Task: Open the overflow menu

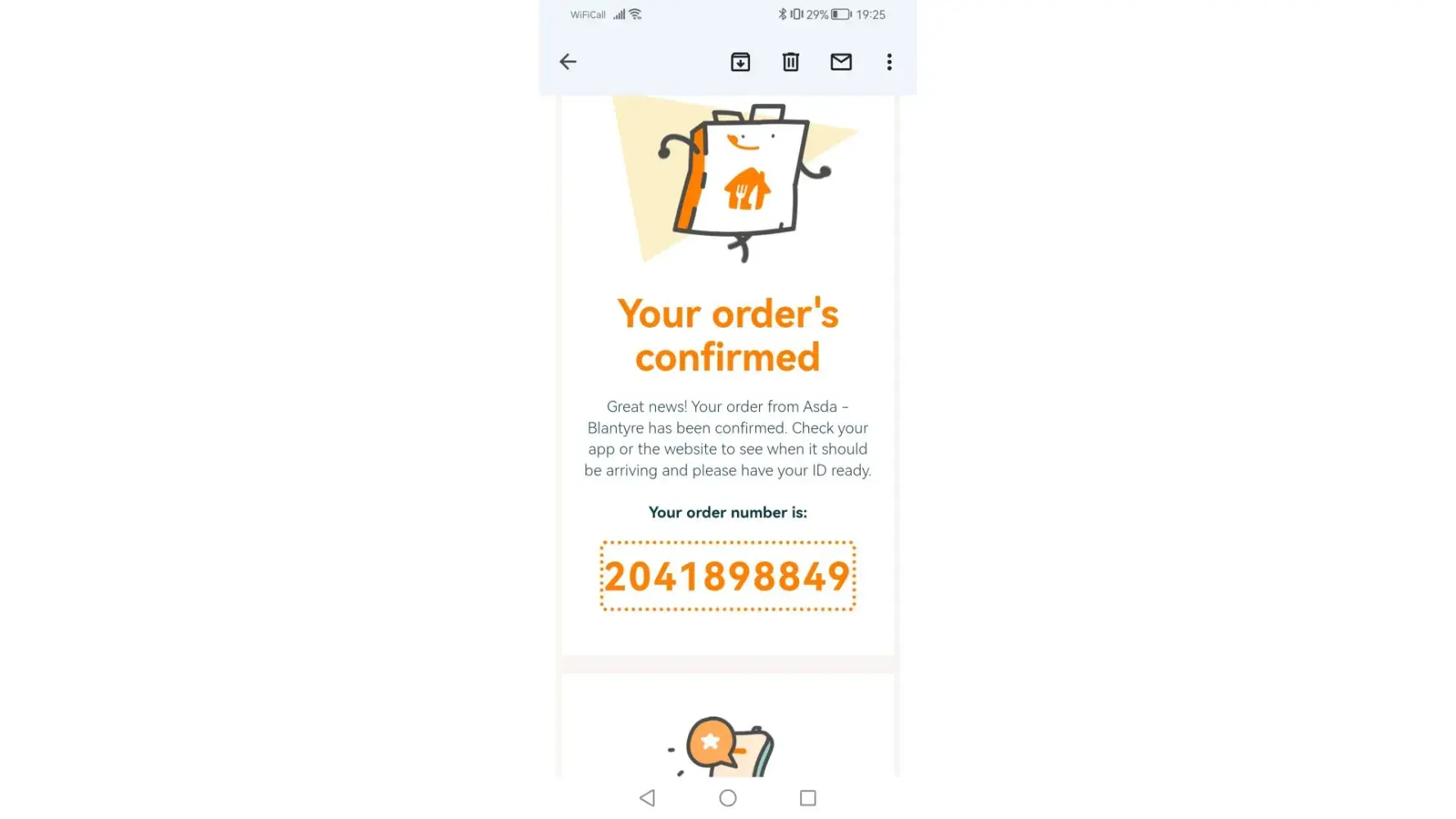Action: pos(889,62)
